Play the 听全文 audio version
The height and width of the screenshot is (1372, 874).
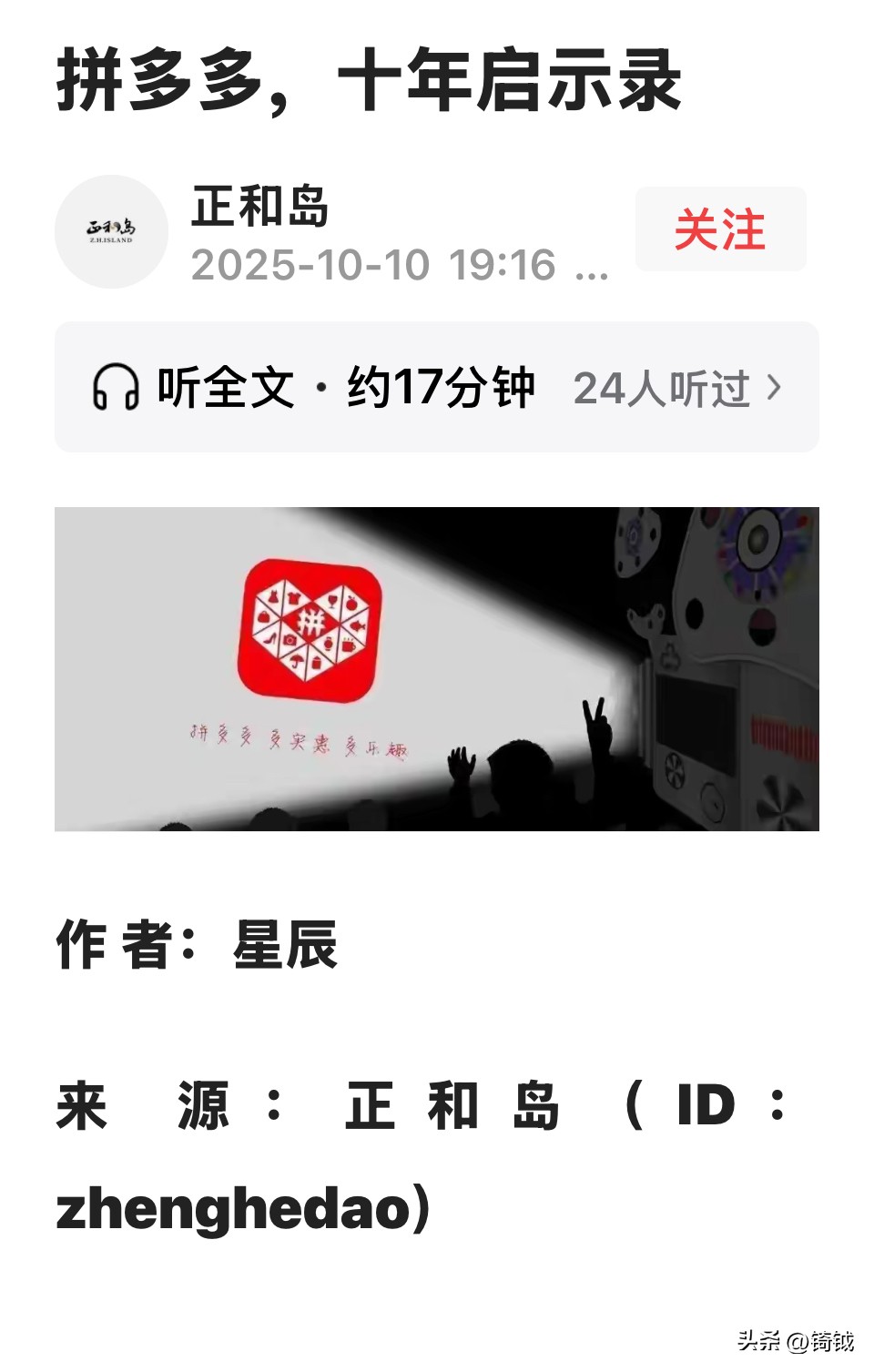314,388
